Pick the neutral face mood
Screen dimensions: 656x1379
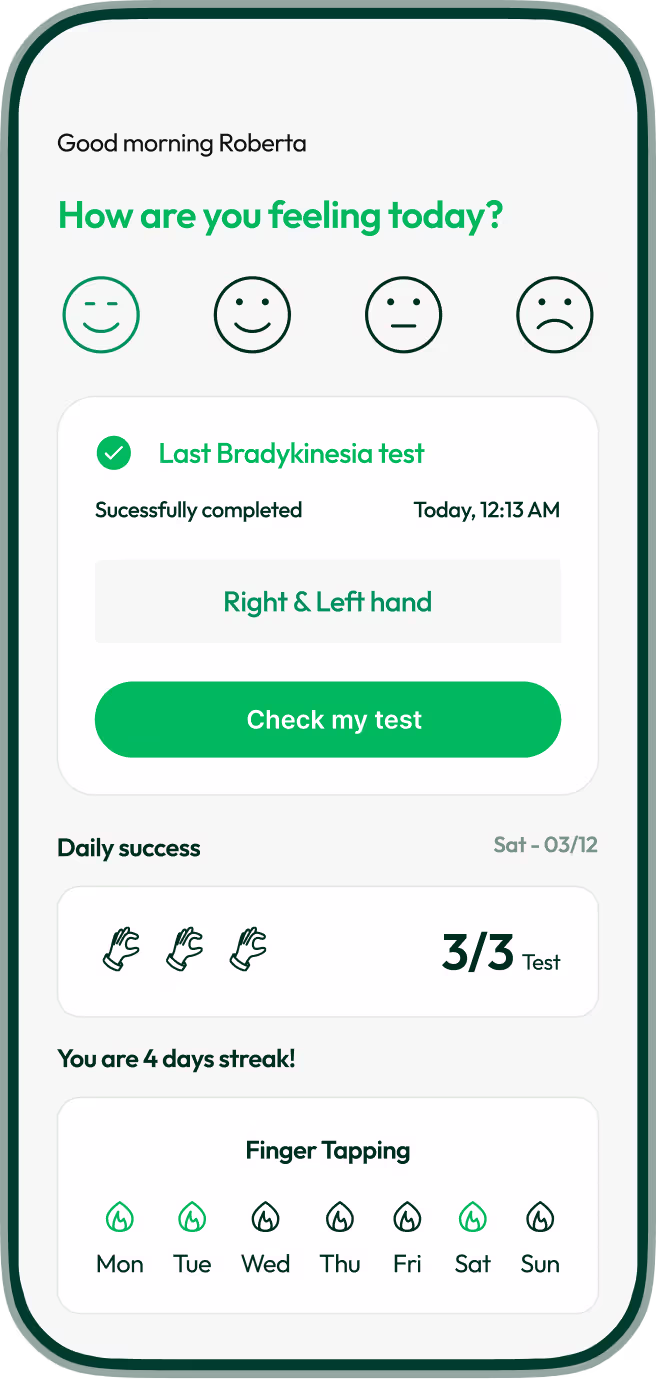[403, 315]
